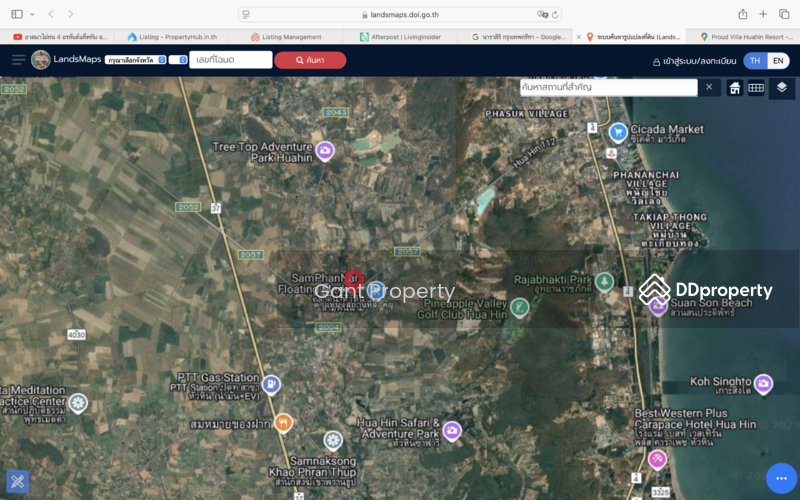Tap the browser address bar
Screen dimensions: 800x500
[x=400, y=14]
